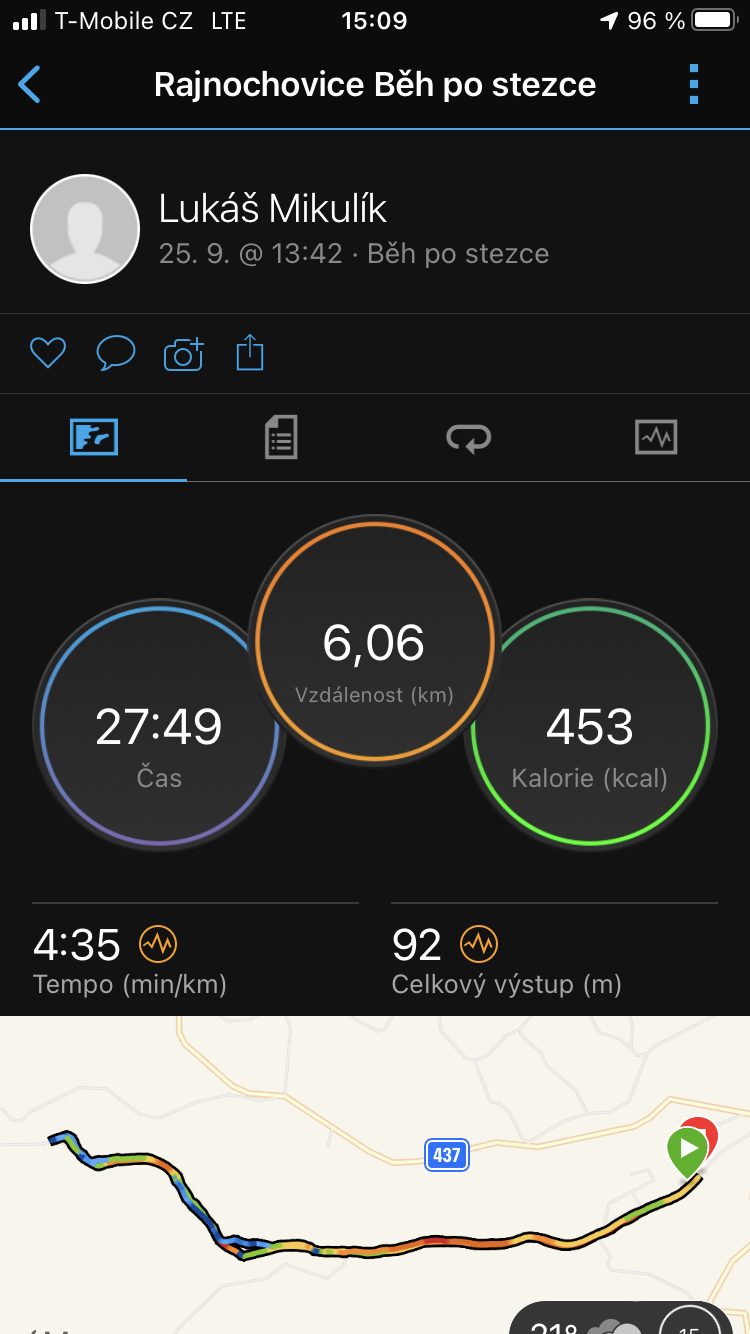Tap the chart icon next to Celkový výstup
The width and height of the screenshot is (750, 1334).
point(479,943)
